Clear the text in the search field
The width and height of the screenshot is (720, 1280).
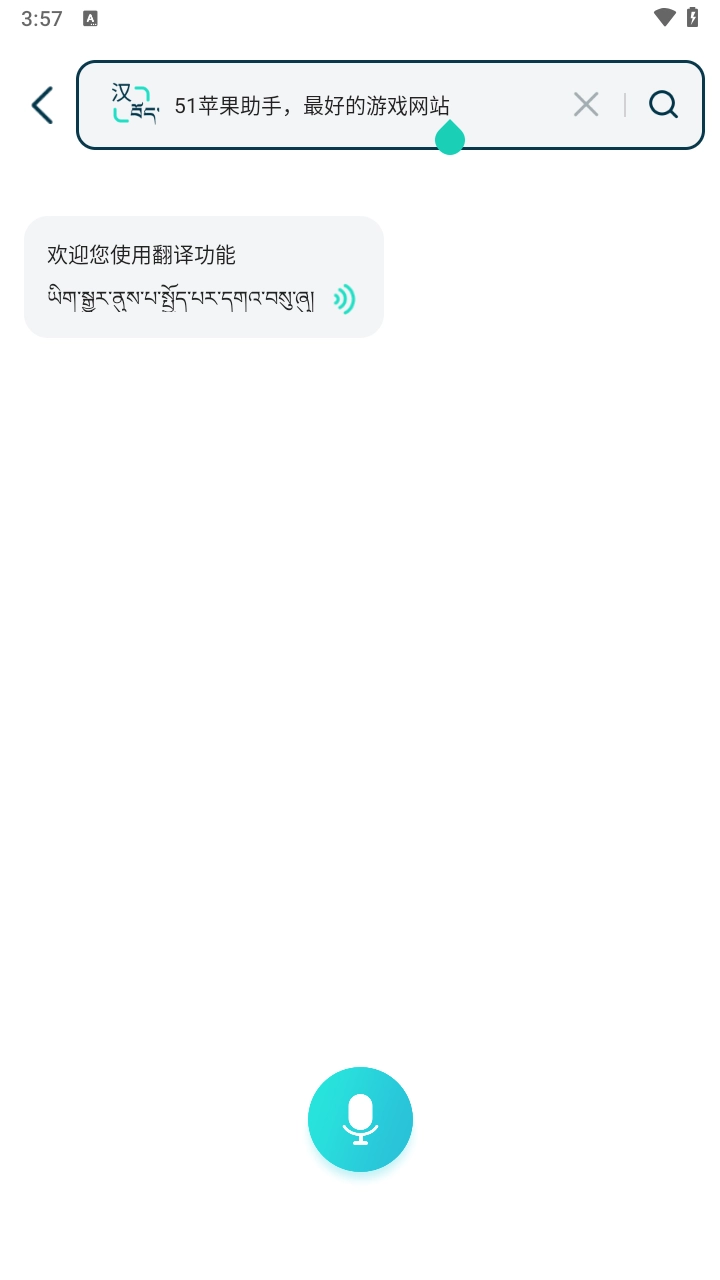point(586,104)
